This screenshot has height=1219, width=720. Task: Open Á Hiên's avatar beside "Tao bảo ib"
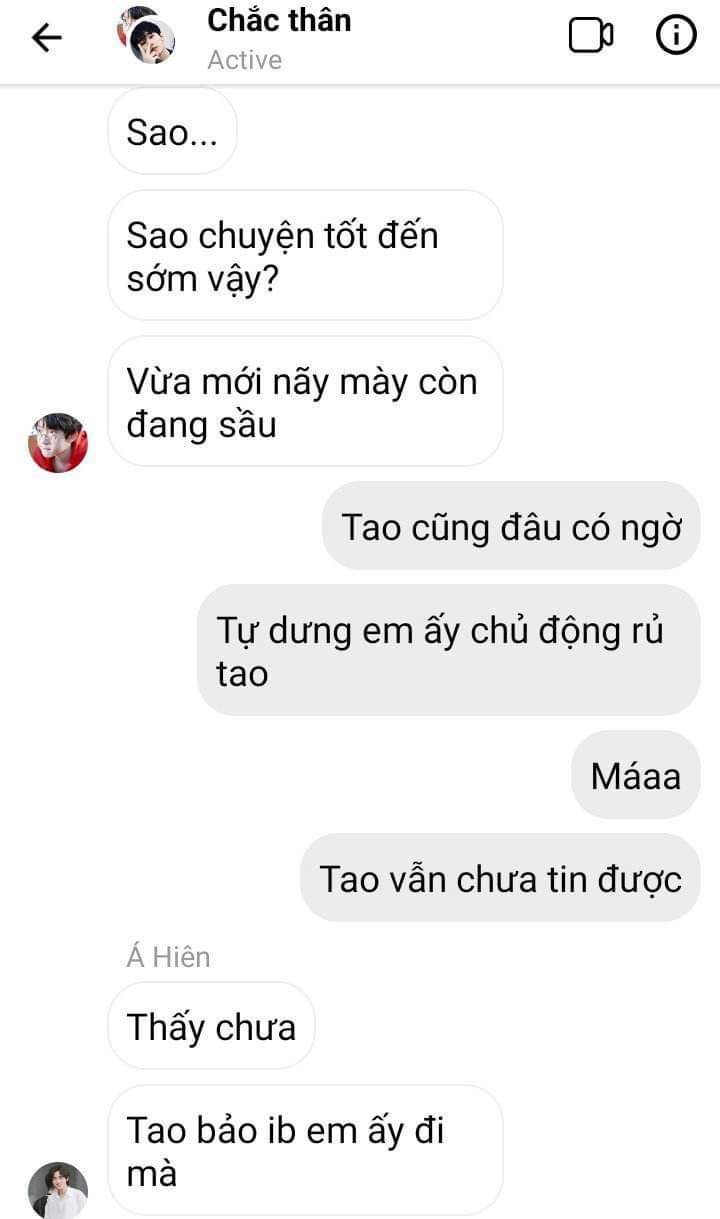coord(58,1190)
